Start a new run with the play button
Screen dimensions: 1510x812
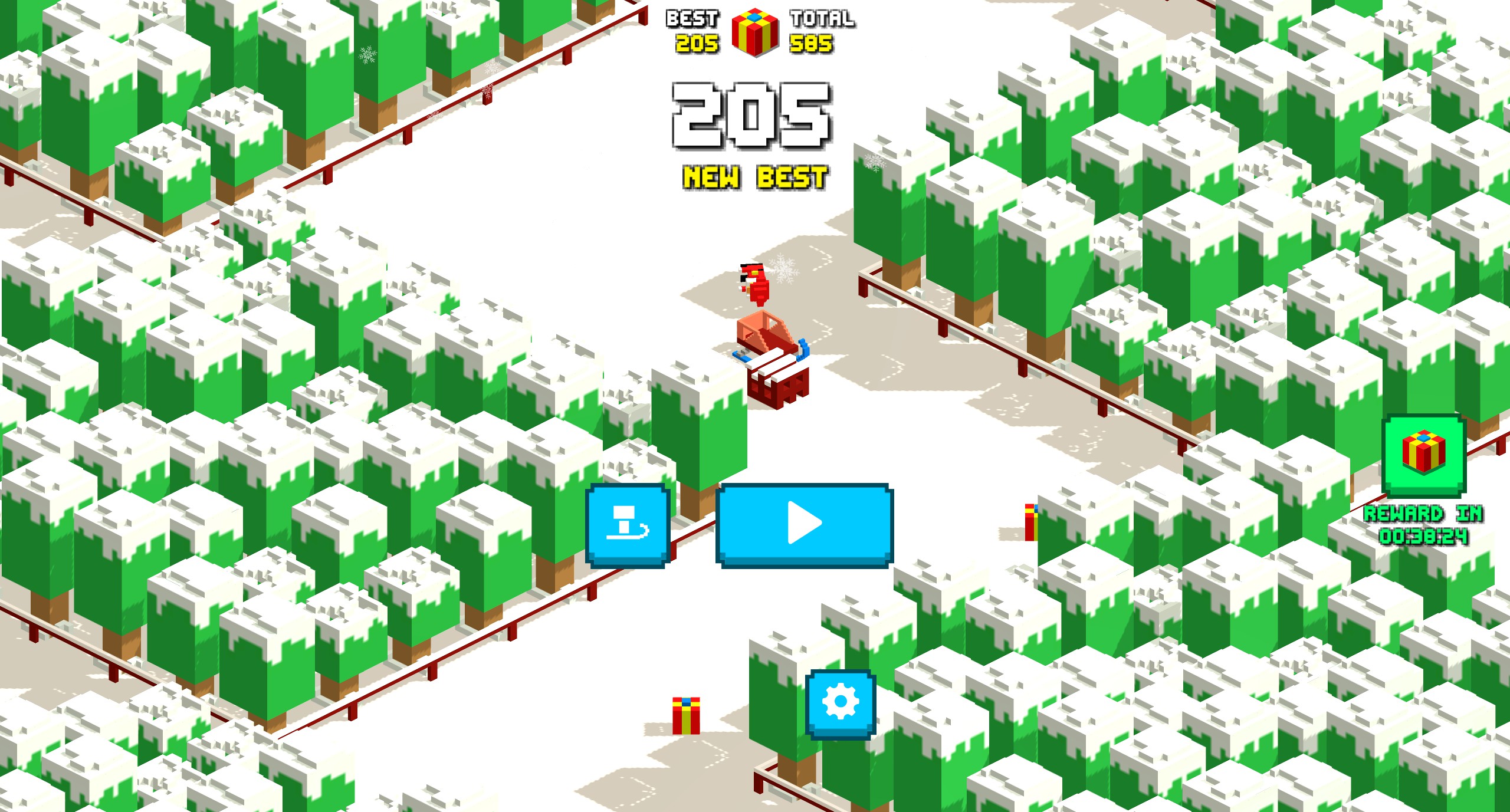[805, 524]
